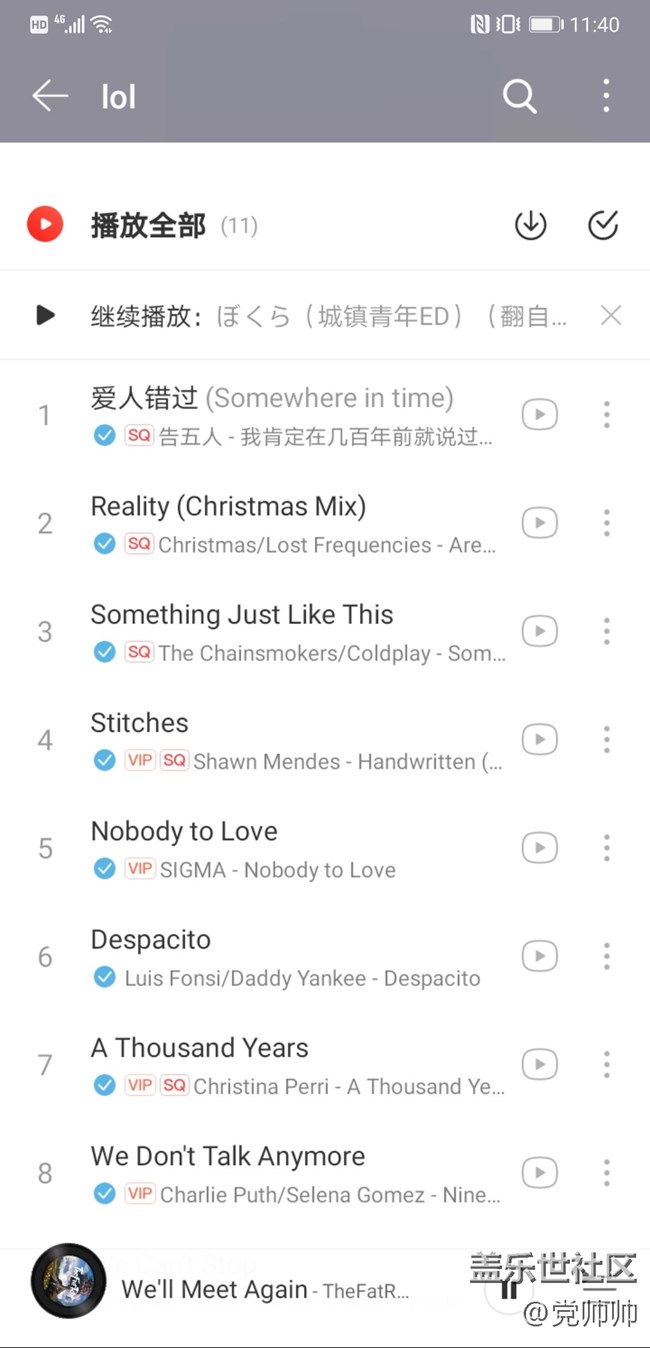This screenshot has height=1348, width=650.
Task: Watch the video for Reality (Christmas Mix)
Action: tap(540, 522)
